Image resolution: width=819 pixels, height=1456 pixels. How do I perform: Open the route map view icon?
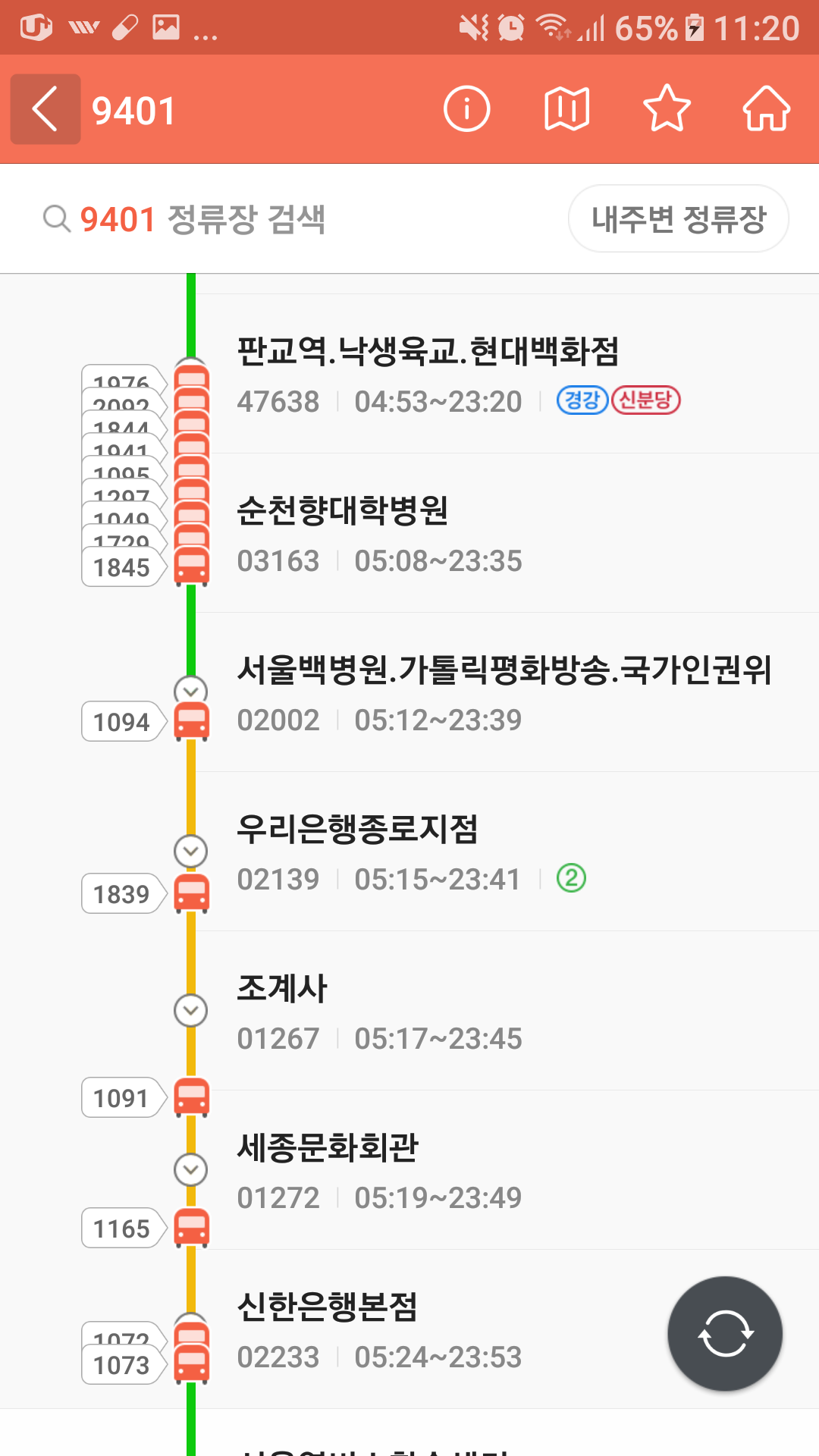(x=566, y=108)
